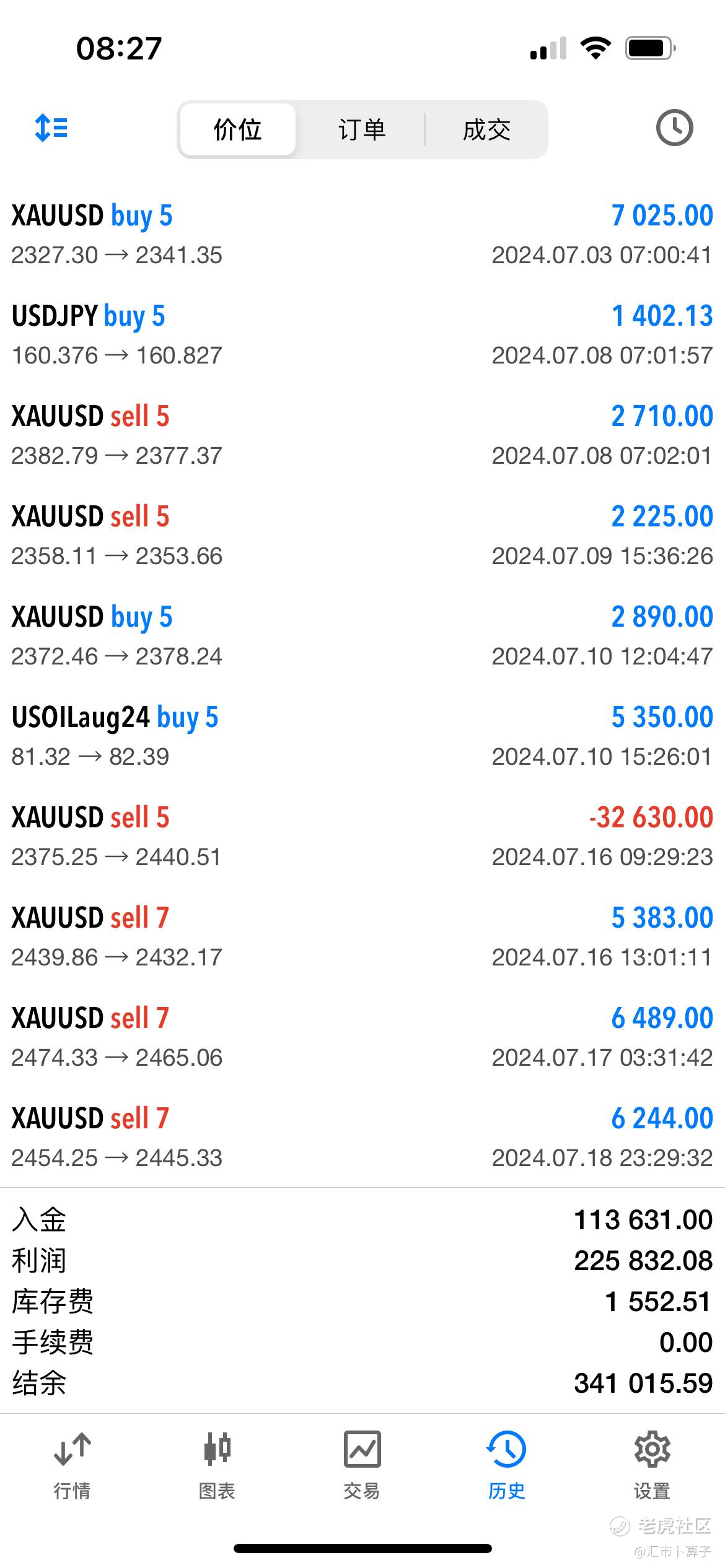This screenshot has width=725, height=1568.
Task: Open the history period clock icon
Action: [x=674, y=128]
